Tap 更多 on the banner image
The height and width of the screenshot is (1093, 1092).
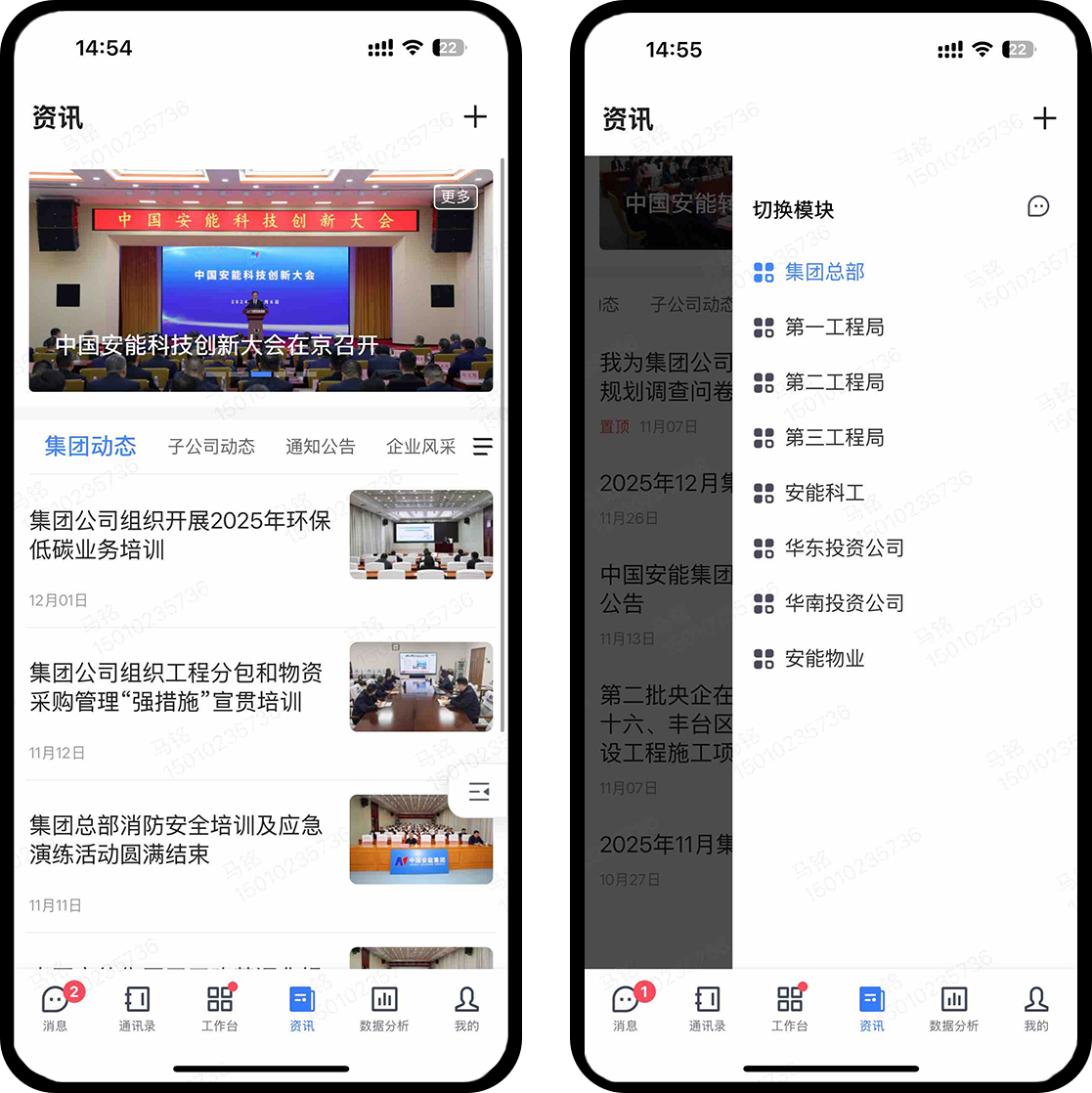(x=456, y=197)
